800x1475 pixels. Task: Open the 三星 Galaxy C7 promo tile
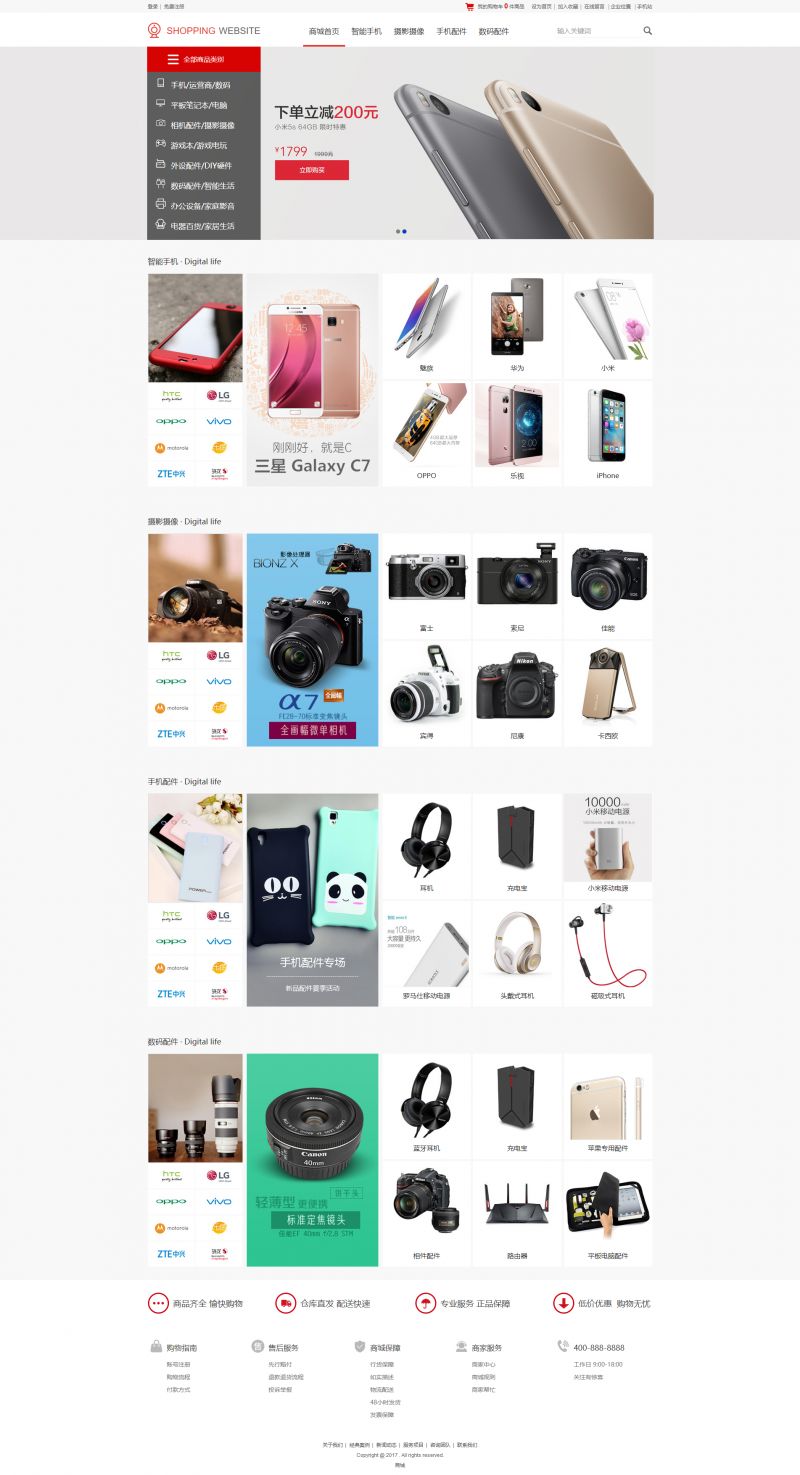click(x=312, y=380)
